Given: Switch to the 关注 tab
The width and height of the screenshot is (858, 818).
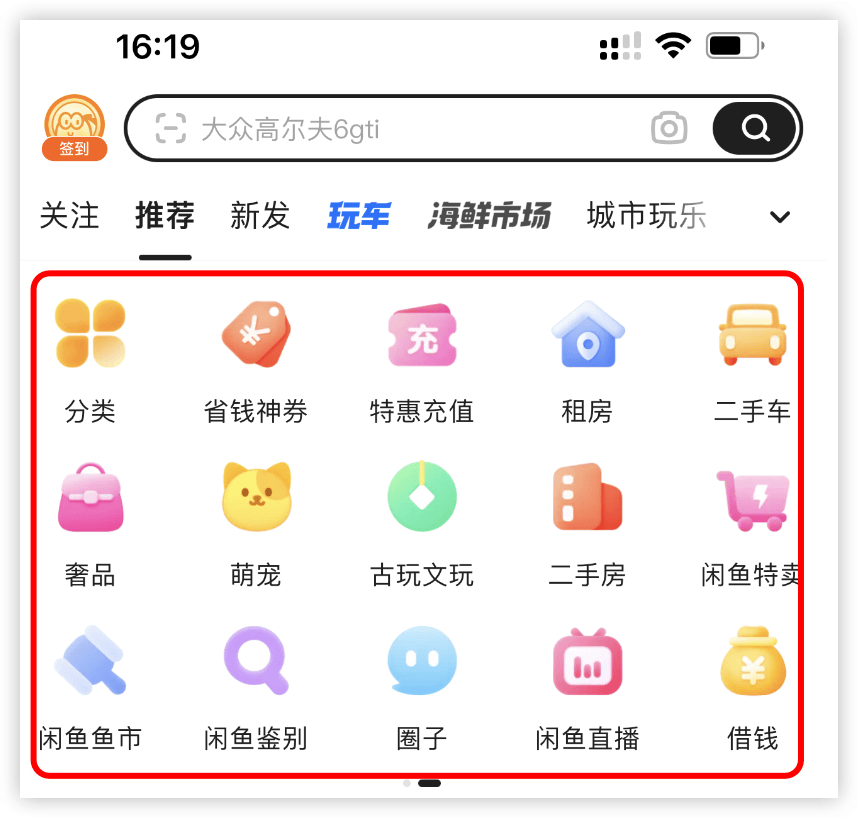Looking at the screenshot, I should pyautogui.click(x=69, y=215).
